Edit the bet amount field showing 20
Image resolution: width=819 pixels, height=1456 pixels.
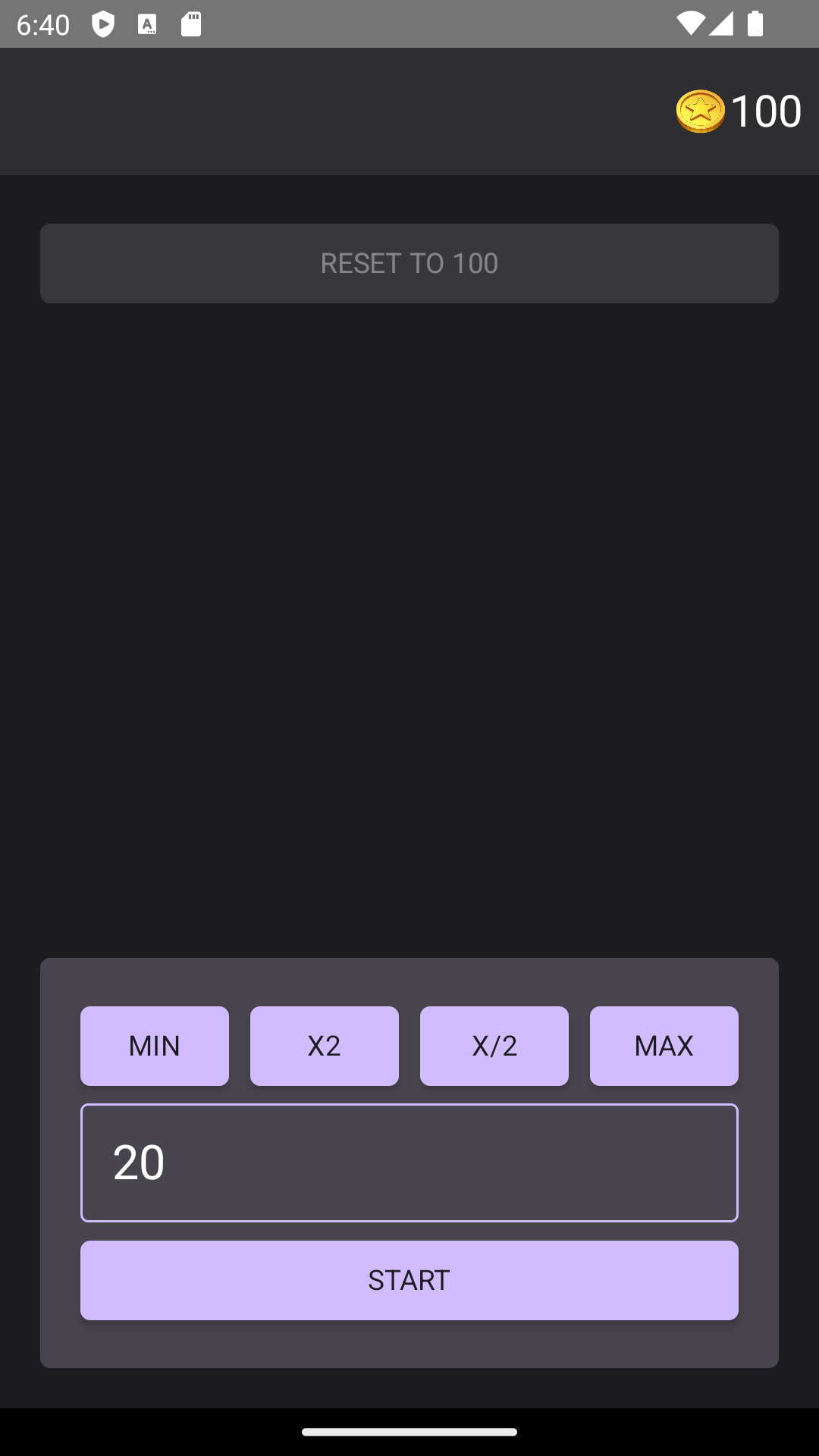pos(409,1163)
